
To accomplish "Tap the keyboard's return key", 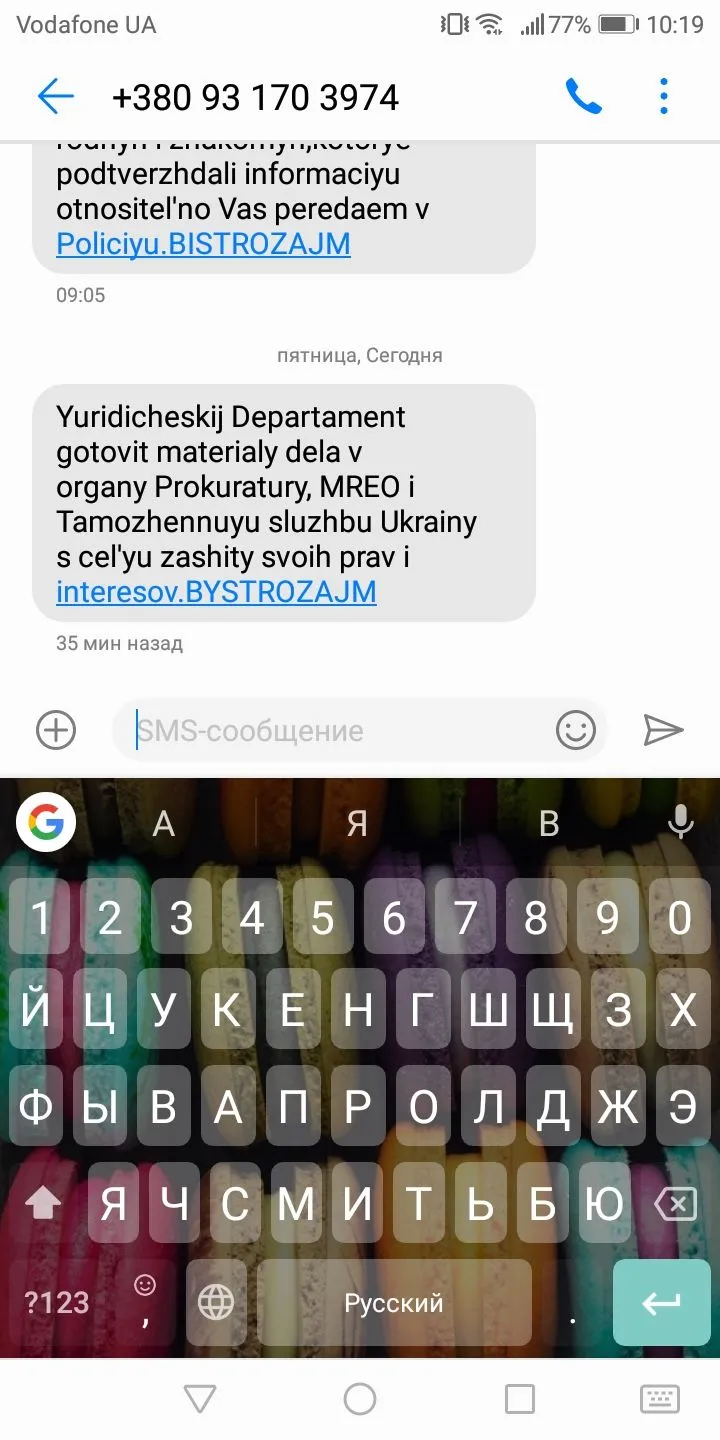I will 661,1302.
